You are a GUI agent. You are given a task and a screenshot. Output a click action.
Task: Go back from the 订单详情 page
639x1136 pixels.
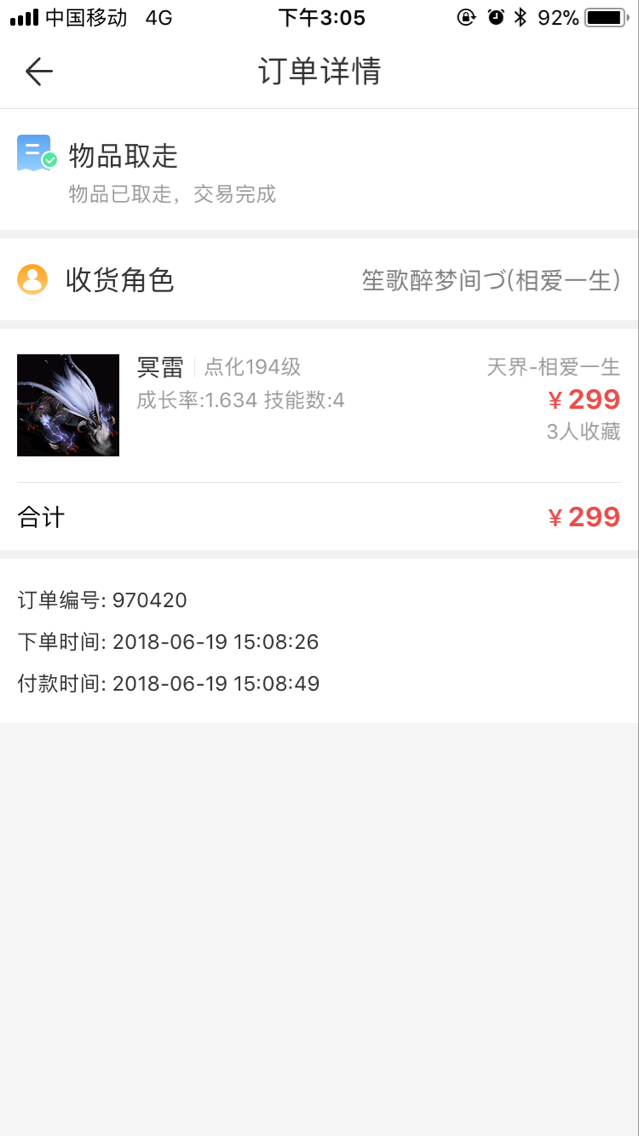pyautogui.click(x=39, y=71)
